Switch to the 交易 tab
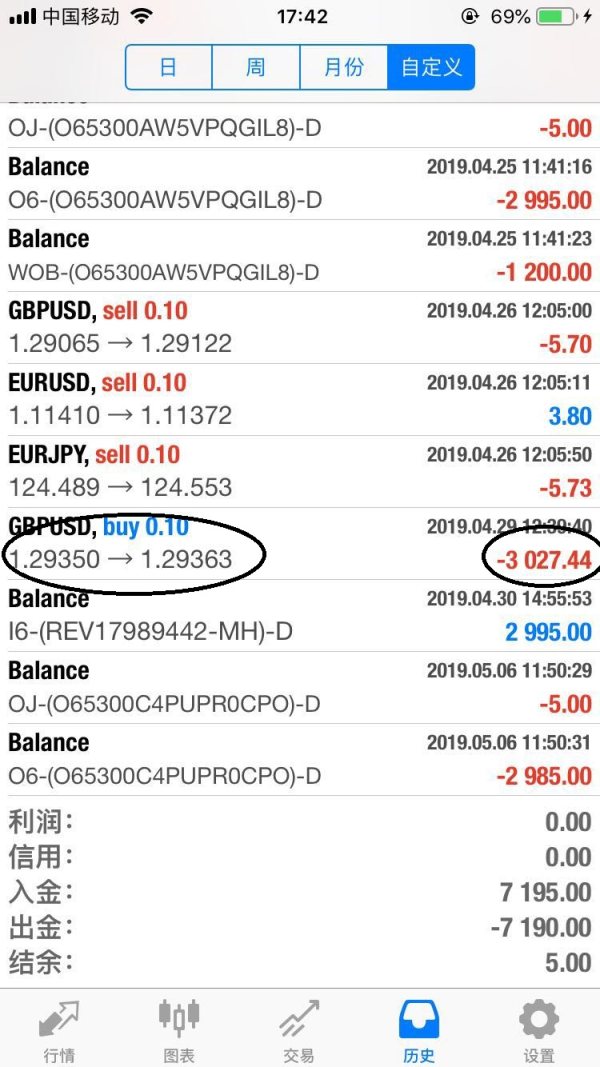The image size is (600, 1067). coord(299,1028)
